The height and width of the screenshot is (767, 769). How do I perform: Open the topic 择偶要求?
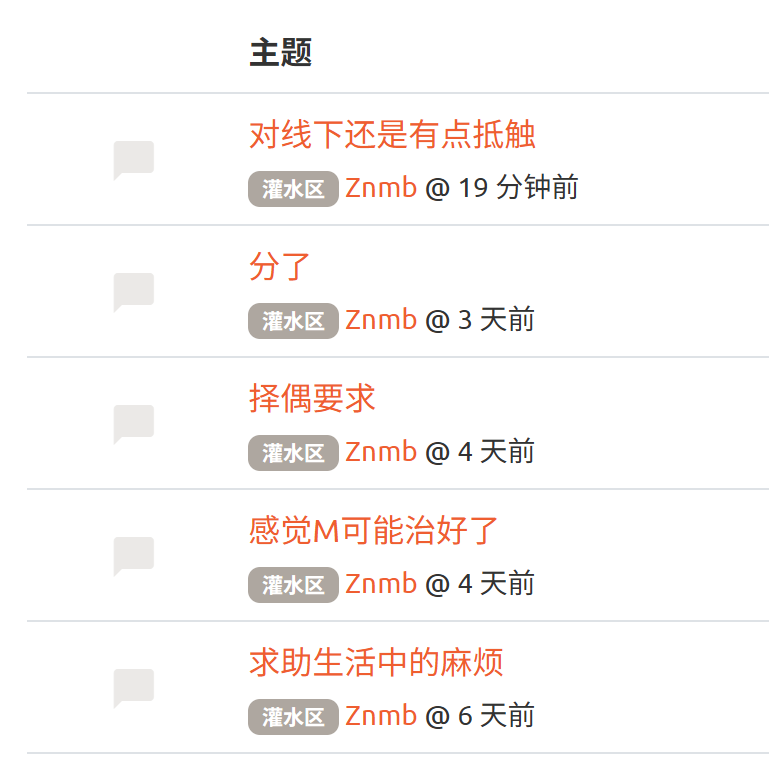[x=312, y=399]
